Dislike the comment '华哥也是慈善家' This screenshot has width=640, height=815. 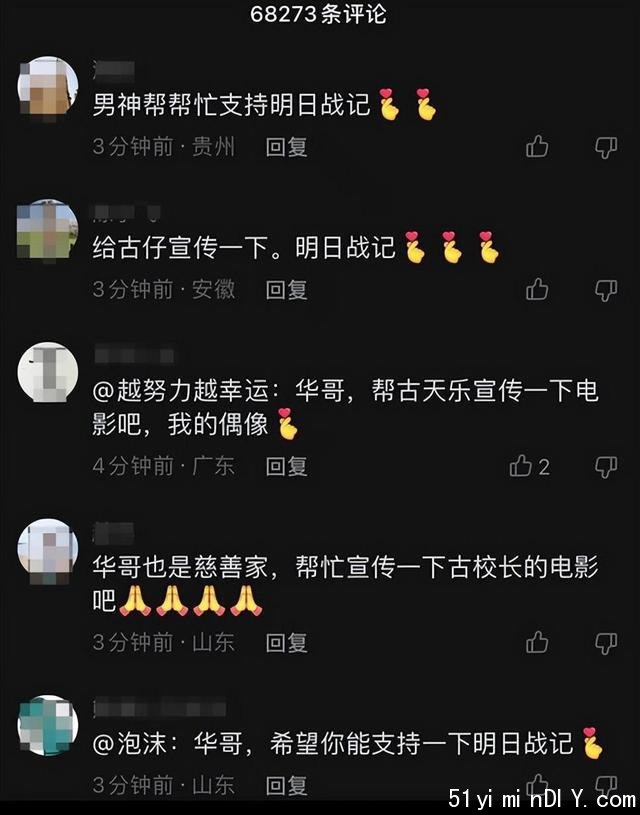click(x=606, y=642)
